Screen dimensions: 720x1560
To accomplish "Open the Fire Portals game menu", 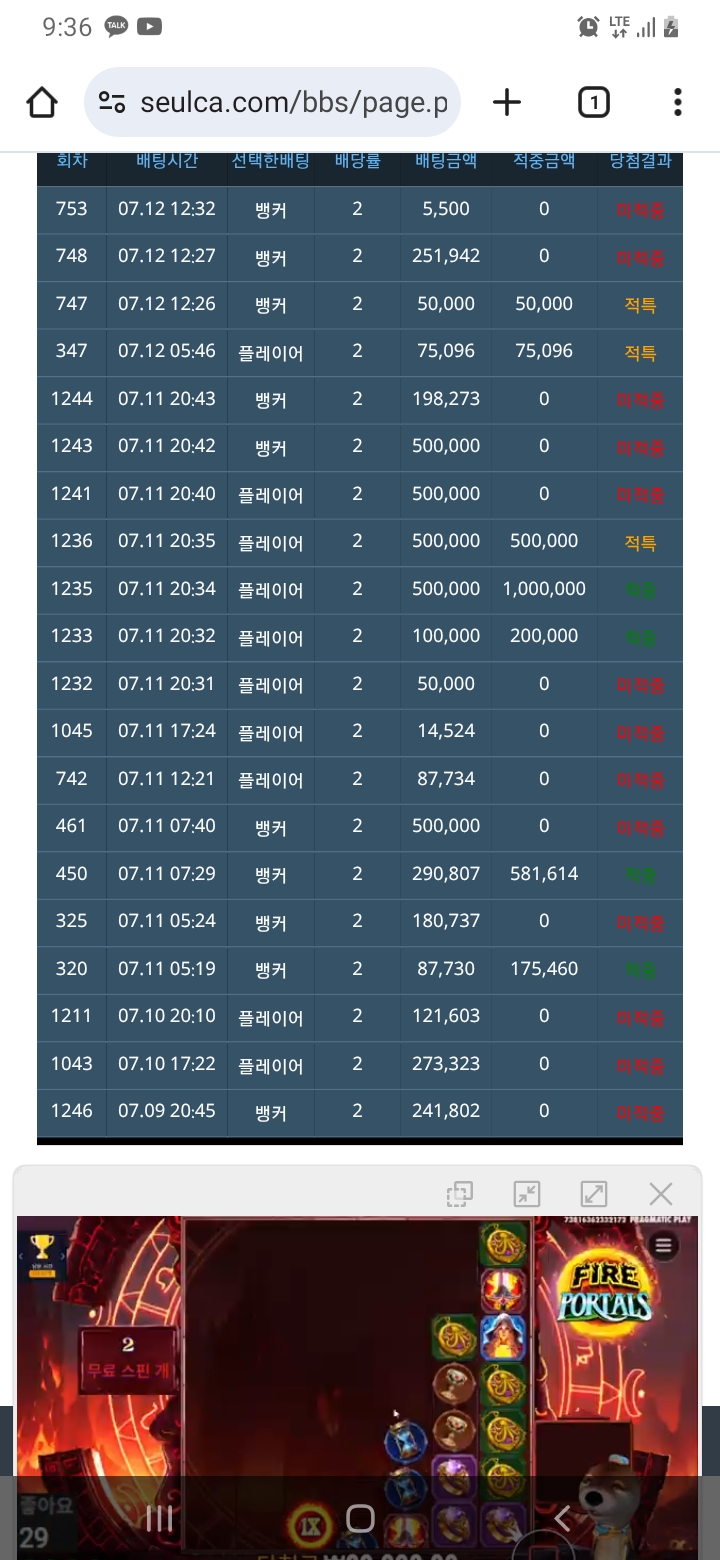I will (x=662, y=1245).
